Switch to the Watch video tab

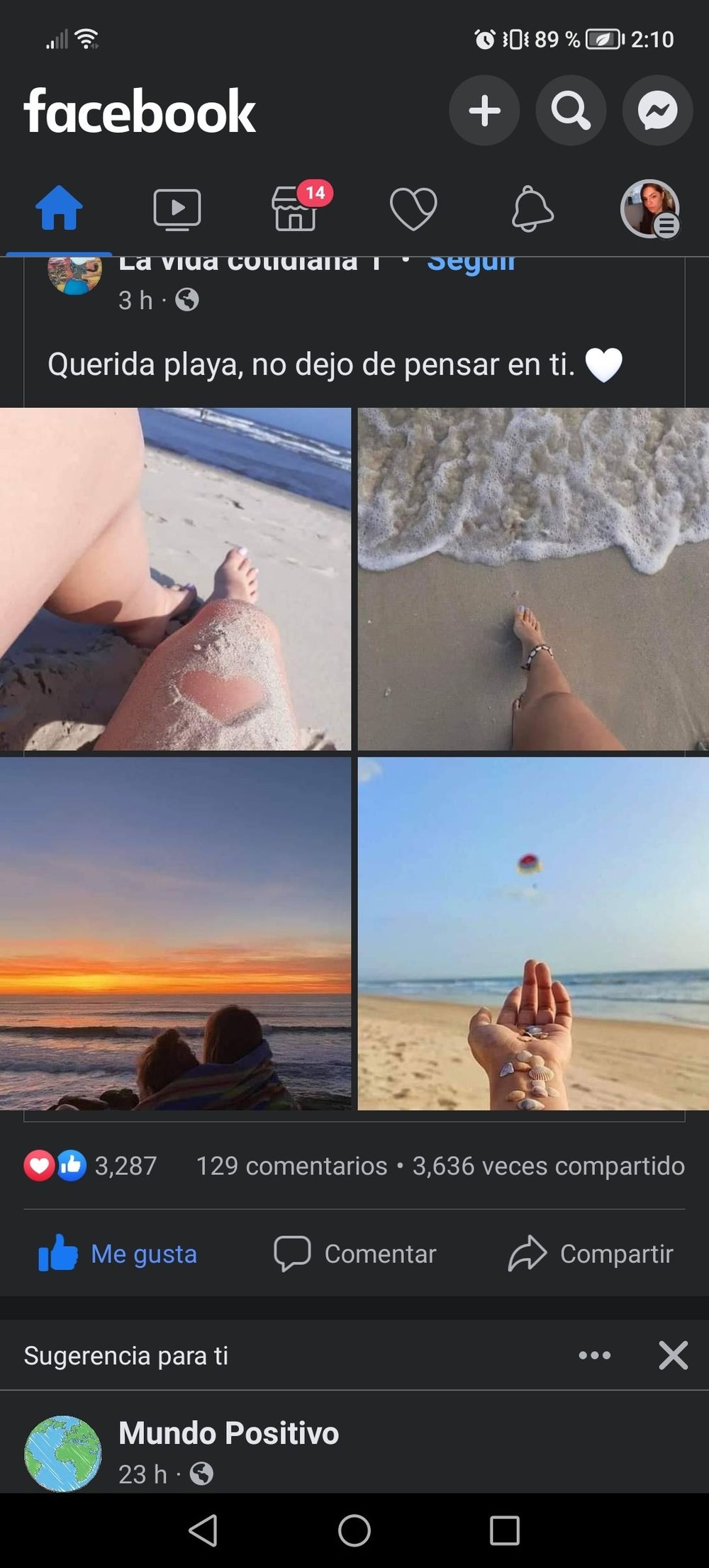click(177, 209)
